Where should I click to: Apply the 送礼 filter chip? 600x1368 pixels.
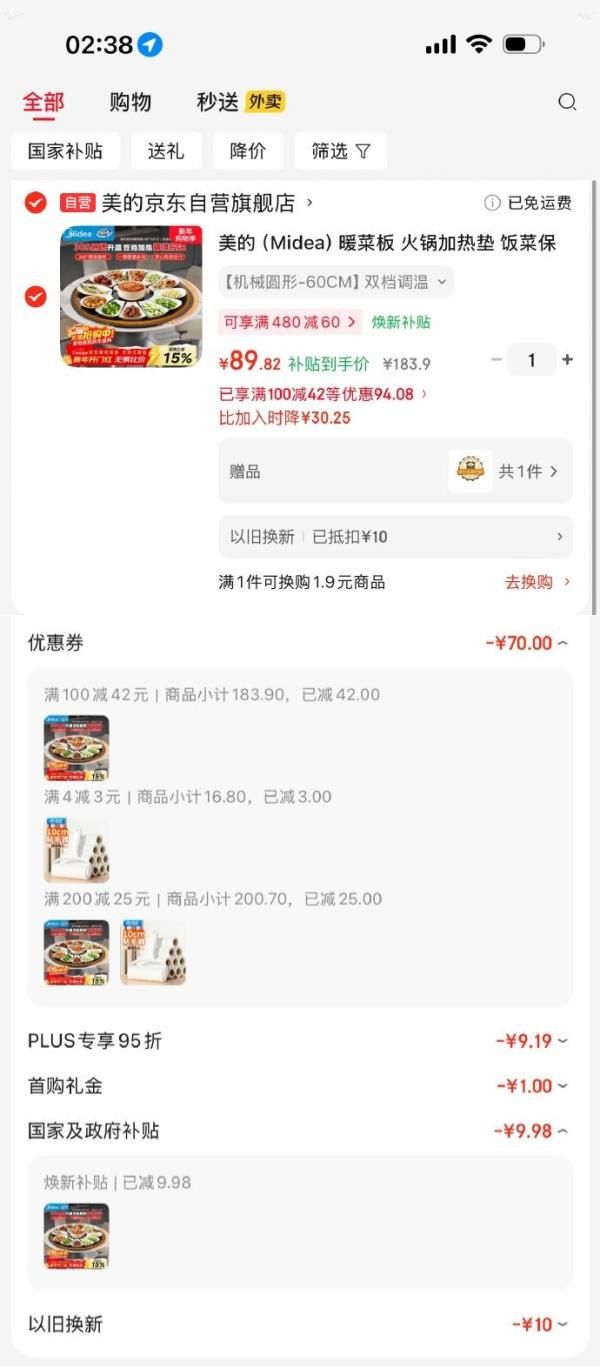166,151
